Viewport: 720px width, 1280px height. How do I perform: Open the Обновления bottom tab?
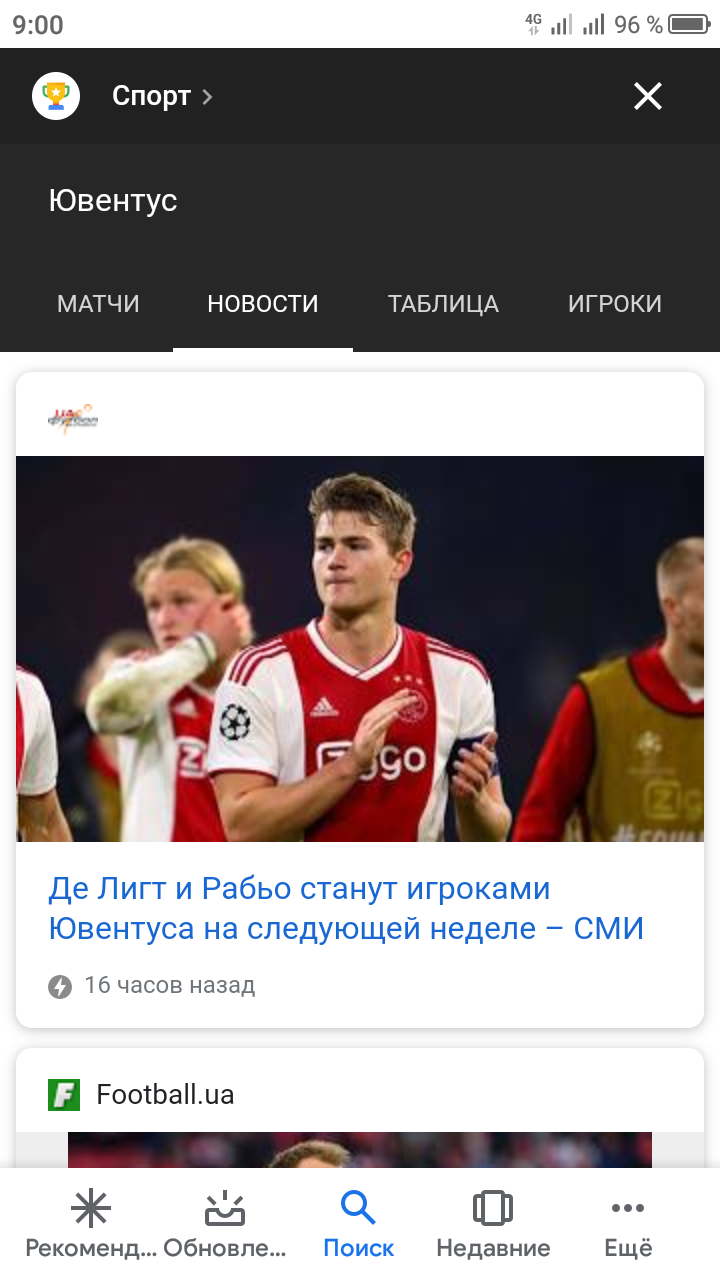pos(225,1224)
